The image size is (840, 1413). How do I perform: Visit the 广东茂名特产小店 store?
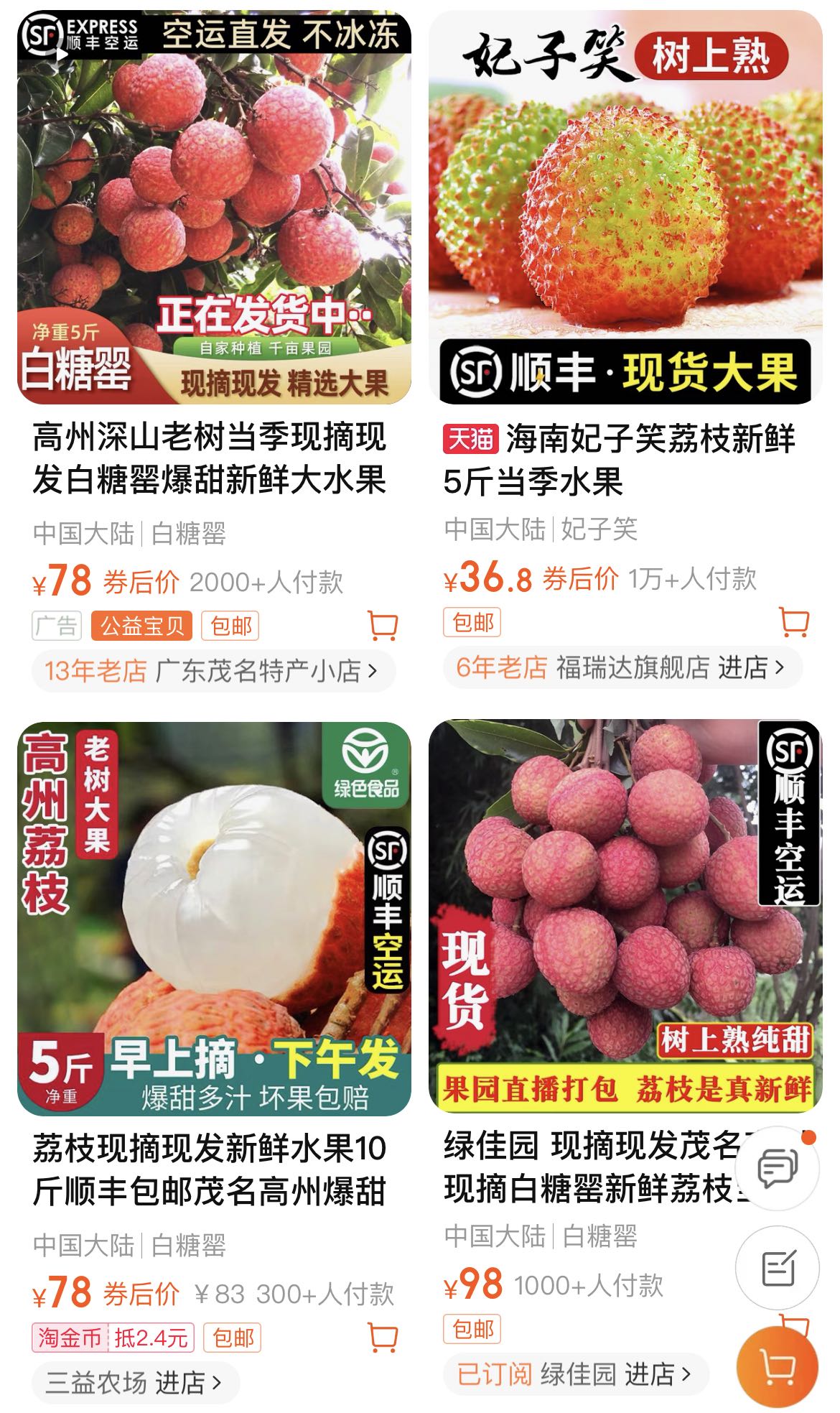click(x=213, y=671)
